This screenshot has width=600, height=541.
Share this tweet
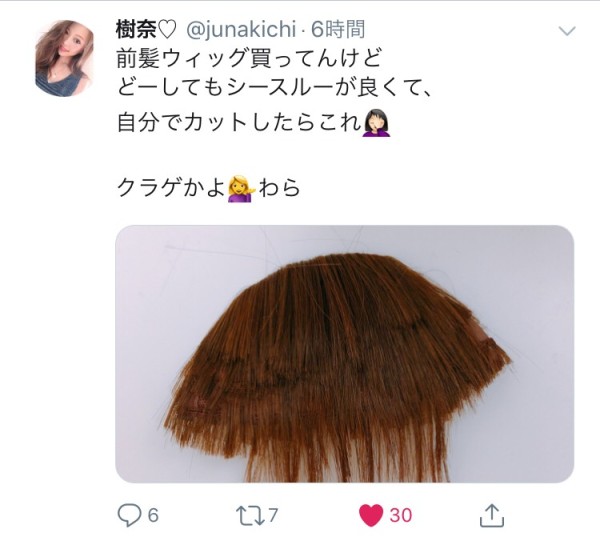(x=491, y=514)
